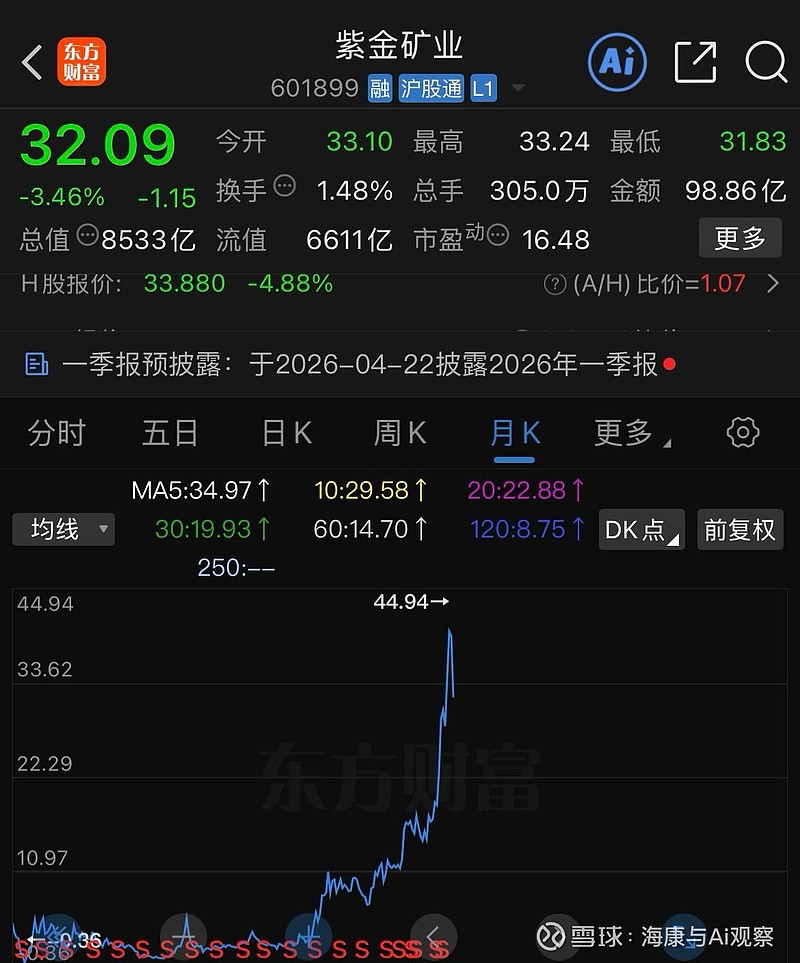Open the 一季报预披露 announcement
This screenshot has height=963, width=800.
(x=350, y=365)
